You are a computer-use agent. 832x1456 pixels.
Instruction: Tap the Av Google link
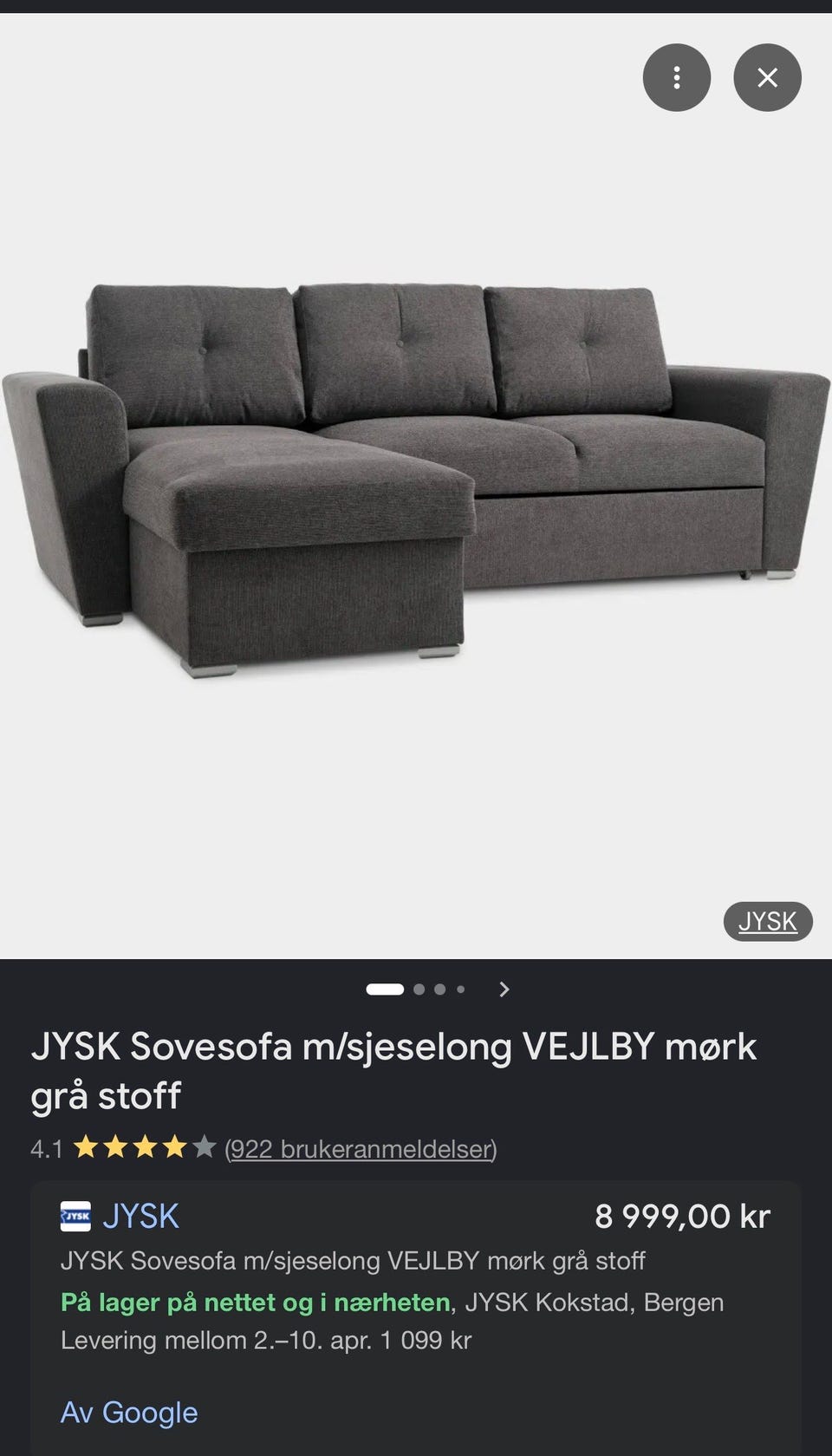[129, 1413]
